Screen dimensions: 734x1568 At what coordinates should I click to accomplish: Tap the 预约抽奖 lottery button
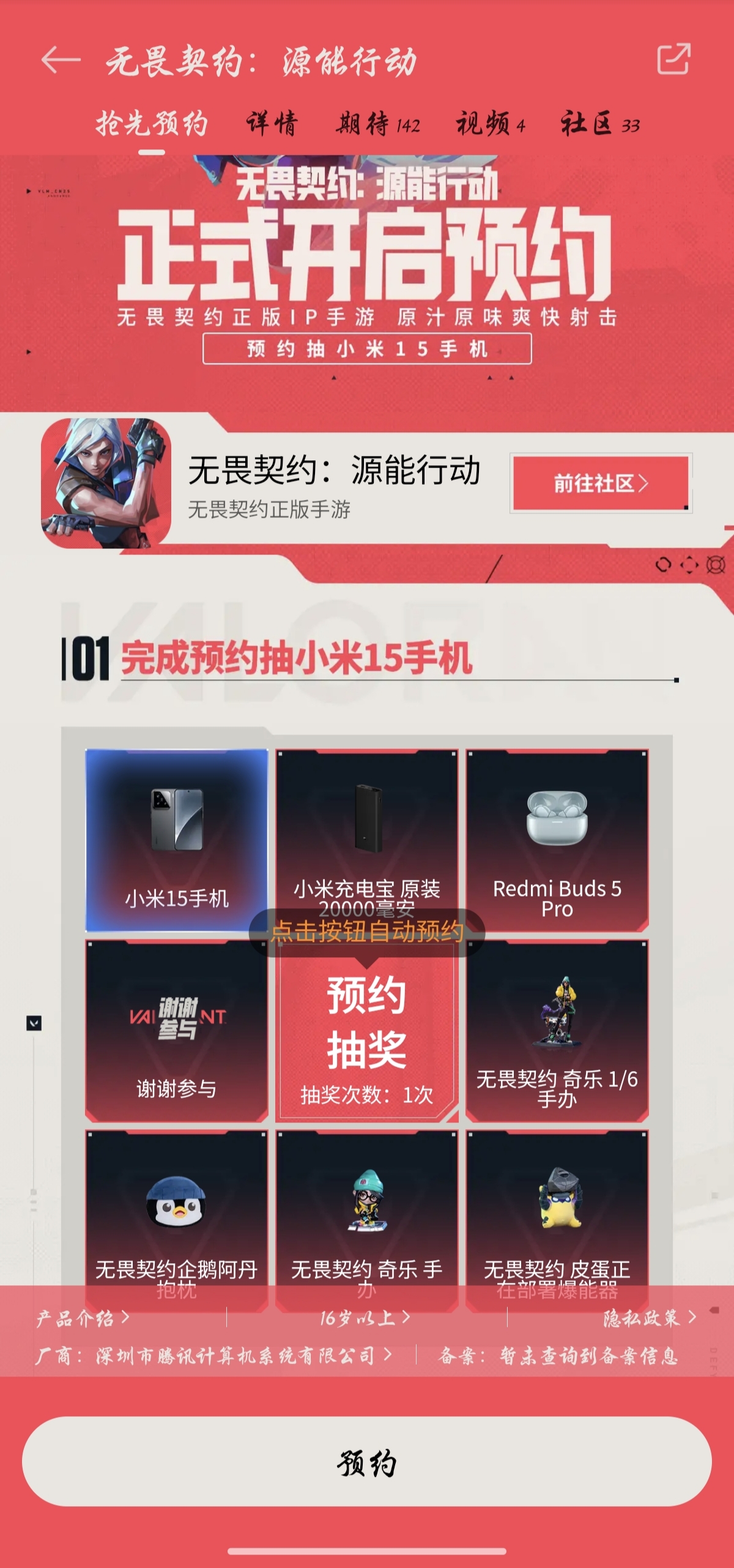tap(366, 1032)
